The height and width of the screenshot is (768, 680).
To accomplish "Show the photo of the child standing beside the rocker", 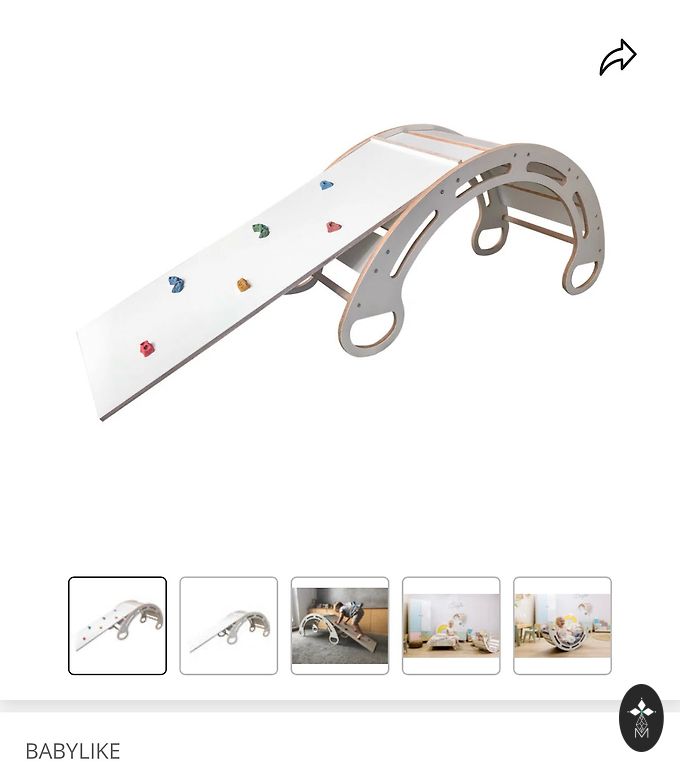I will (451, 626).
